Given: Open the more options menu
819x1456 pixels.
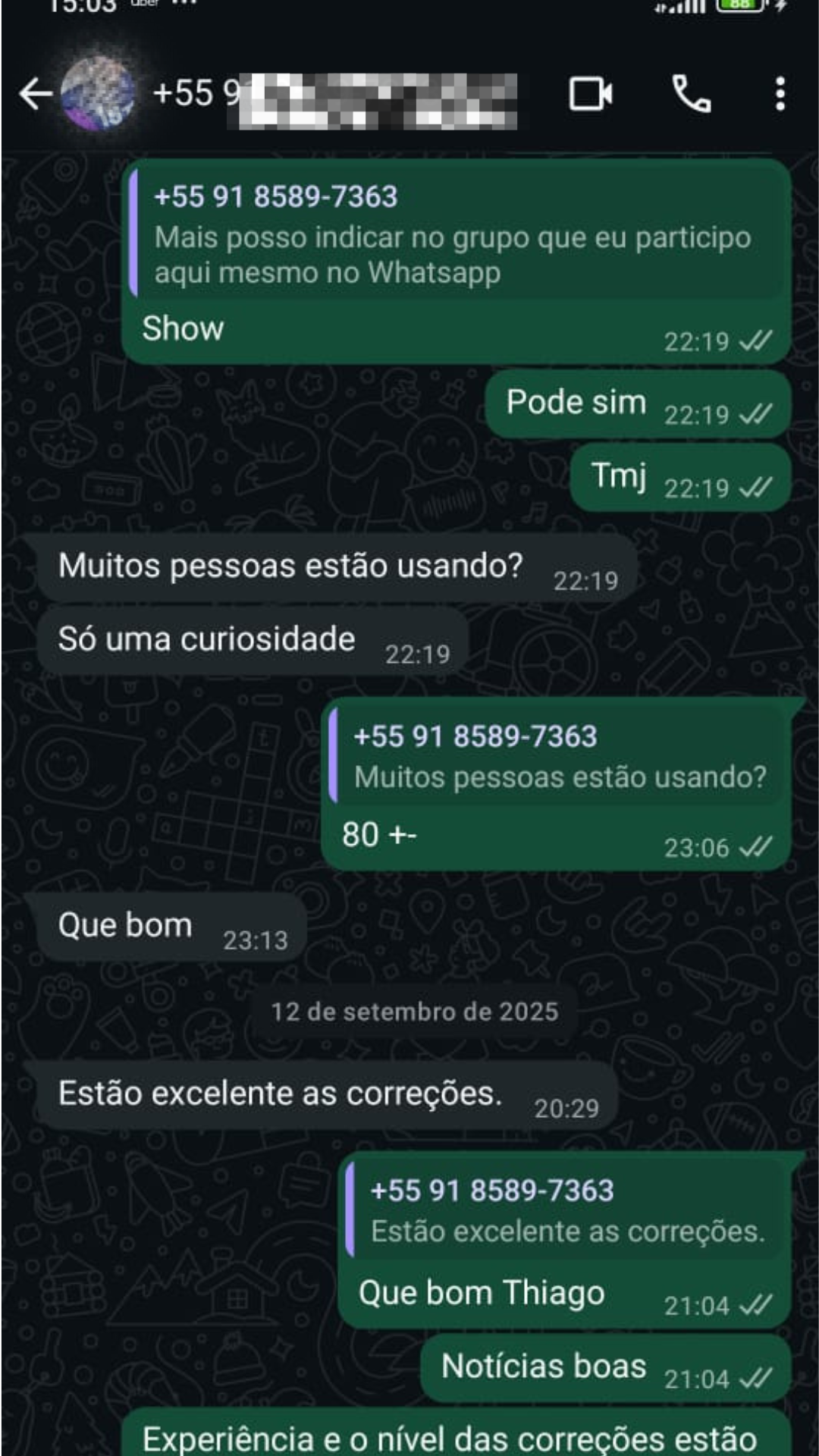Looking at the screenshot, I should coord(780,94).
